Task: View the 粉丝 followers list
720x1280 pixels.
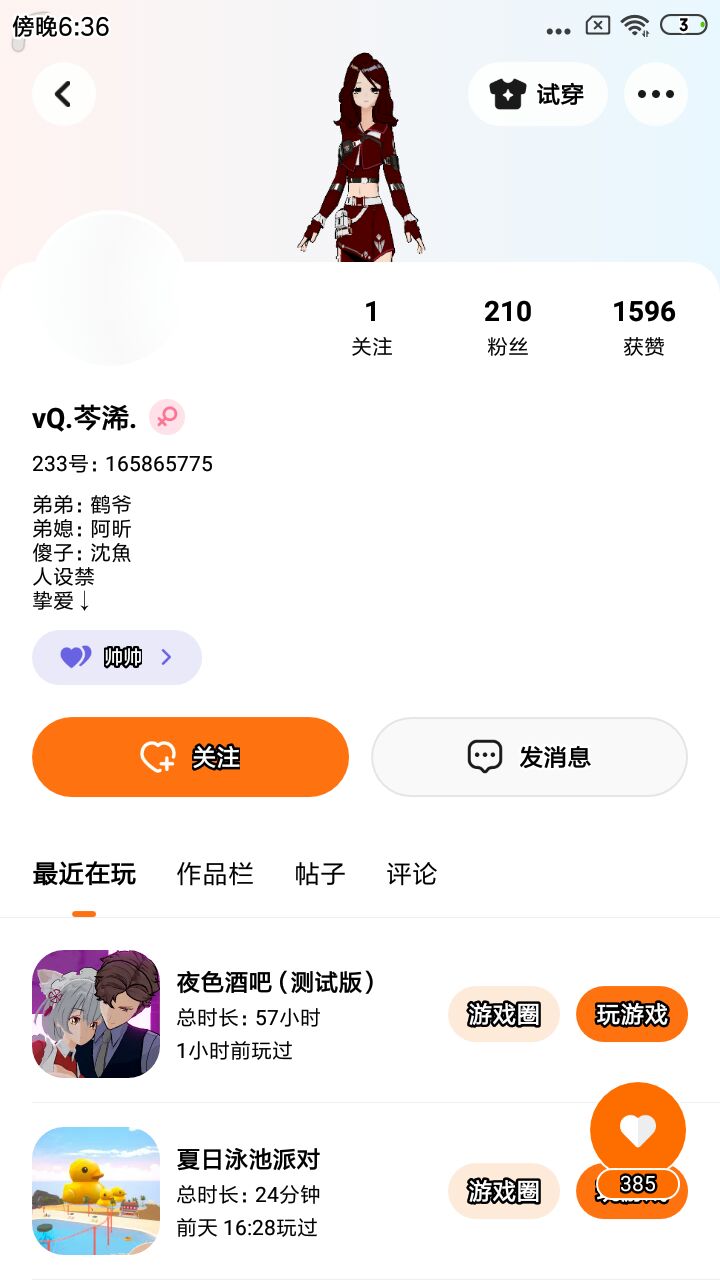Action: [508, 328]
